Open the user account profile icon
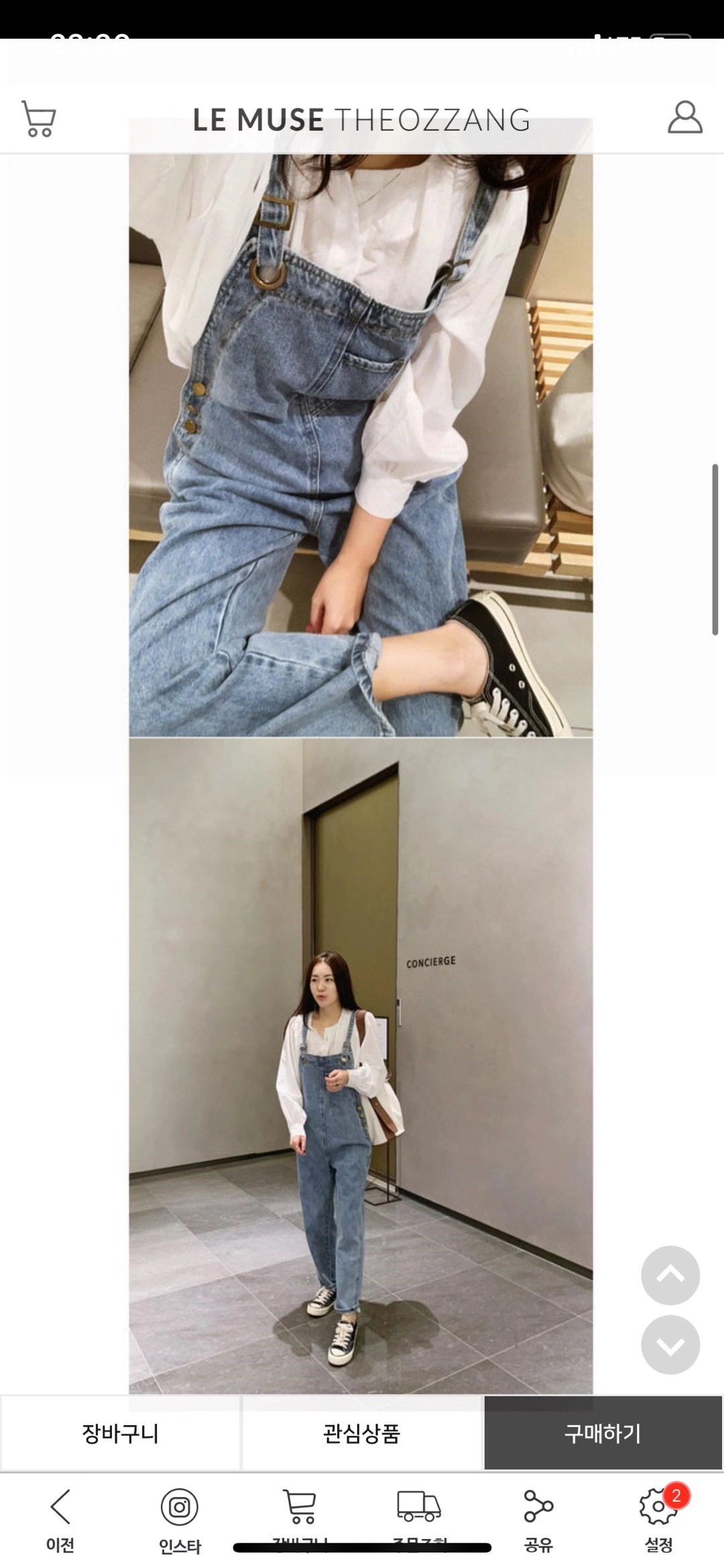Viewport: 724px width, 1568px height. [x=684, y=118]
